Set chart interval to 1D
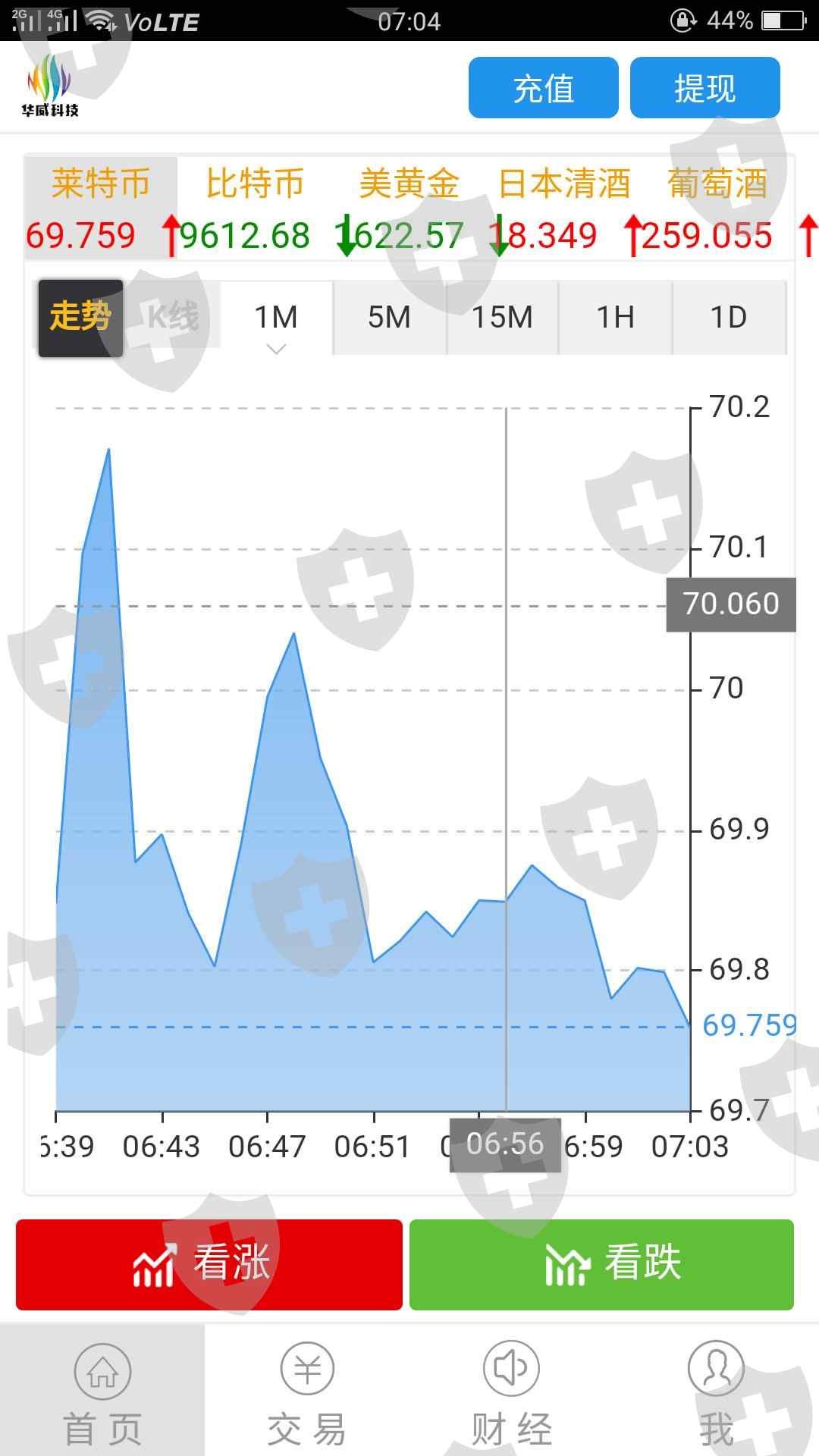Screen dimensions: 819x1456 (x=729, y=318)
